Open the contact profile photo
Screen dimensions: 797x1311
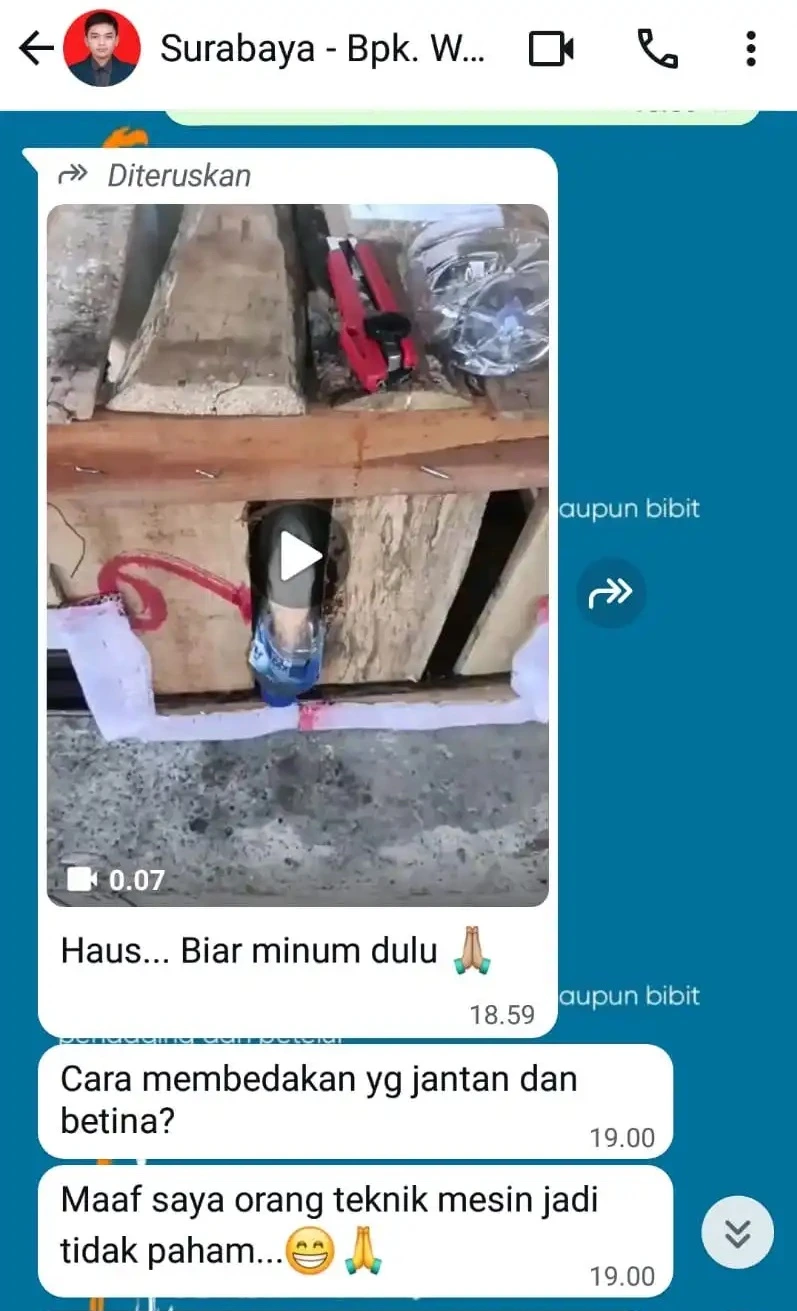click(x=101, y=50)
